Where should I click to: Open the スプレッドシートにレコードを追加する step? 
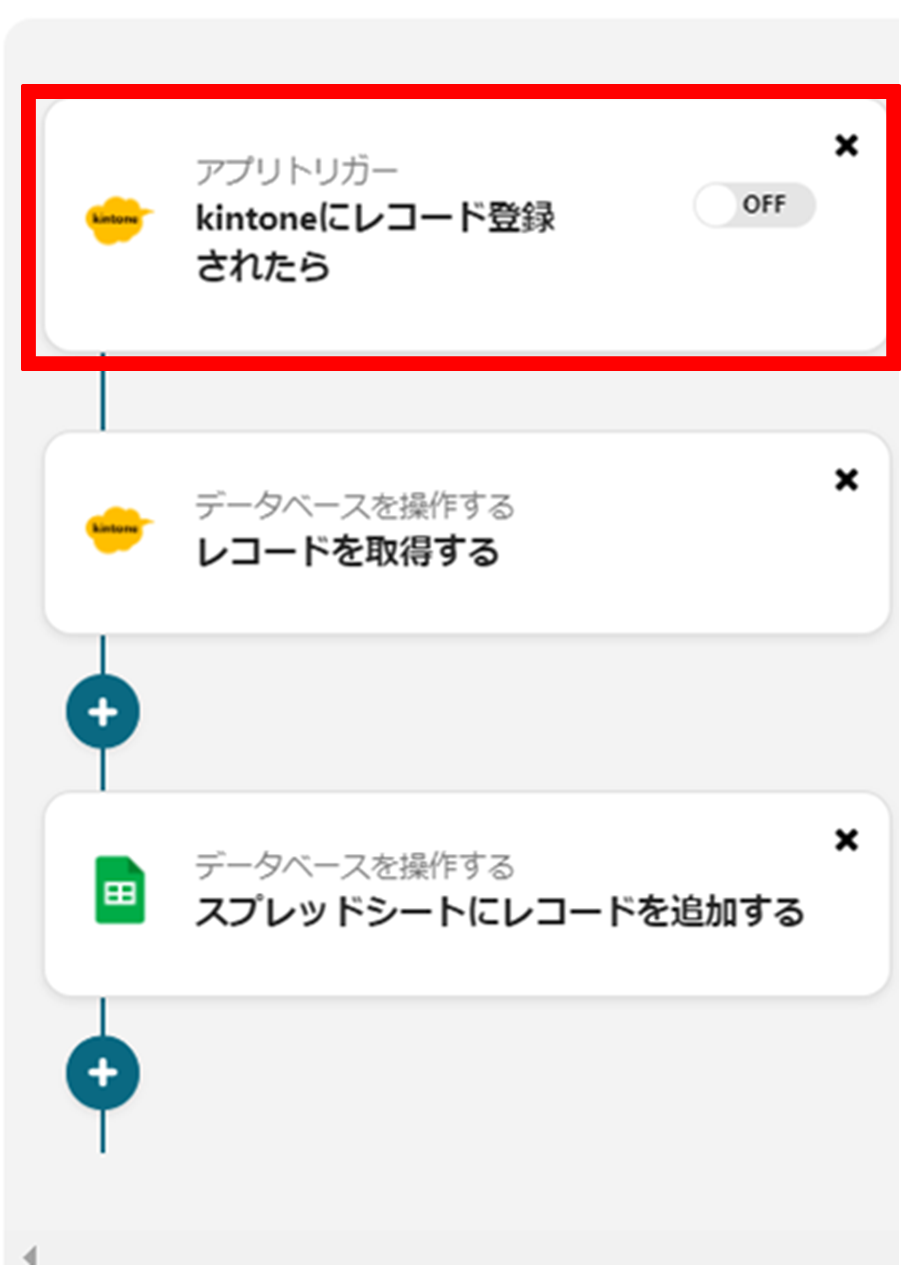click(498, 912)
